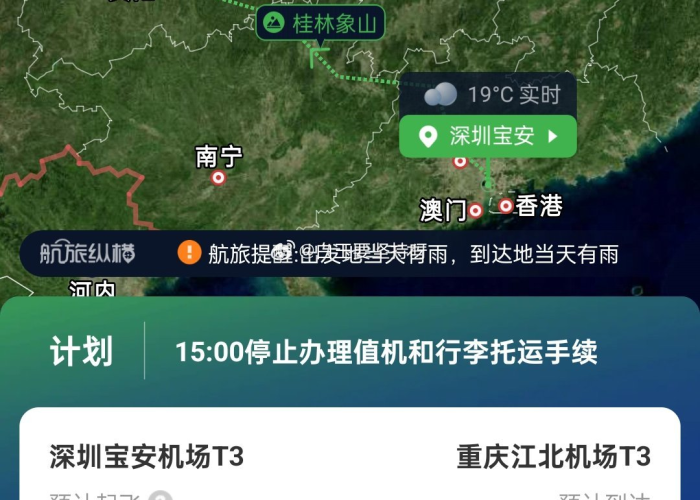This screenshot has width=700, height=500.
Task: Tap the 桂林象山 scenic spot chip
Action: point(321,24)
